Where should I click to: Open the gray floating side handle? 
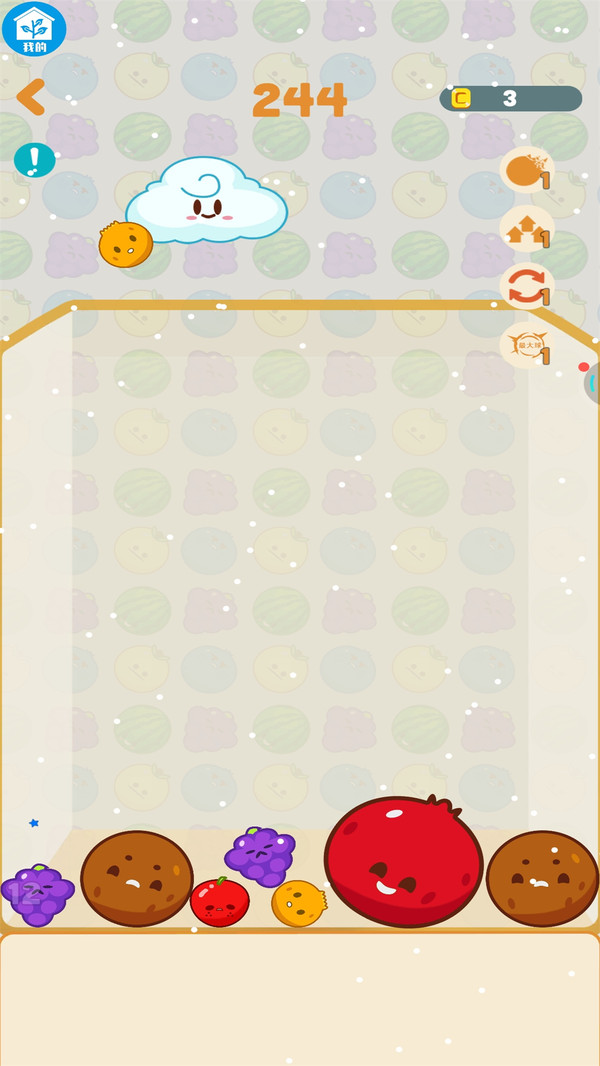coord(592,383)
